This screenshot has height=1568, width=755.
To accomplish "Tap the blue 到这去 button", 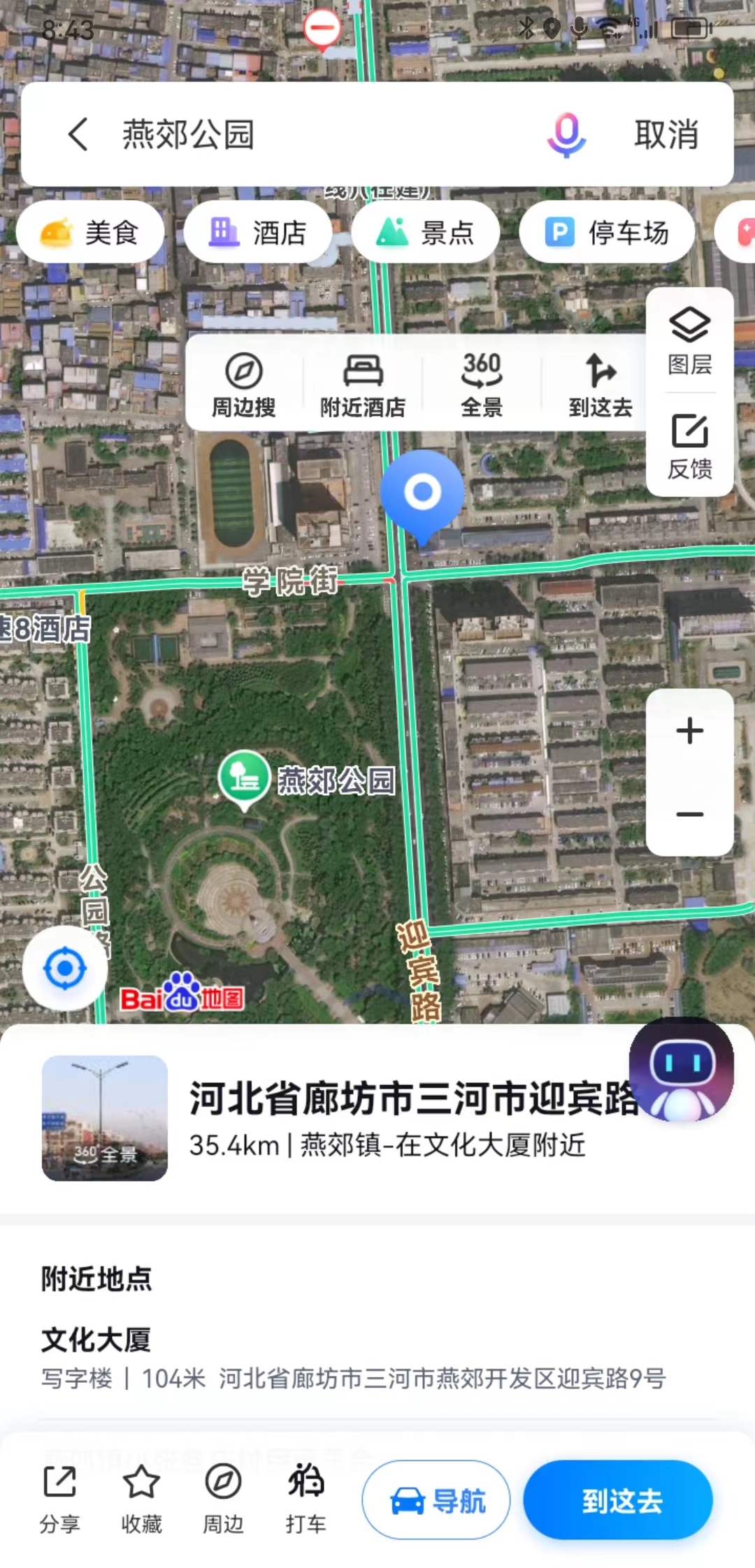I will click(x=618, y=1500).
